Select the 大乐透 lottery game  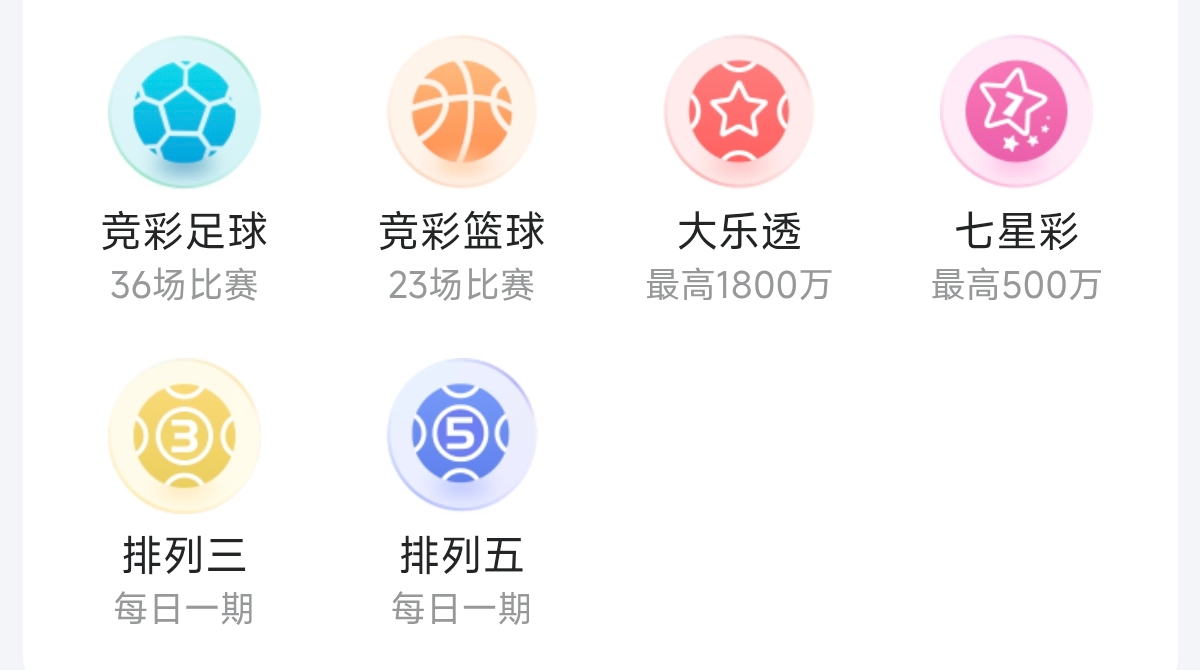click(738, 113)
